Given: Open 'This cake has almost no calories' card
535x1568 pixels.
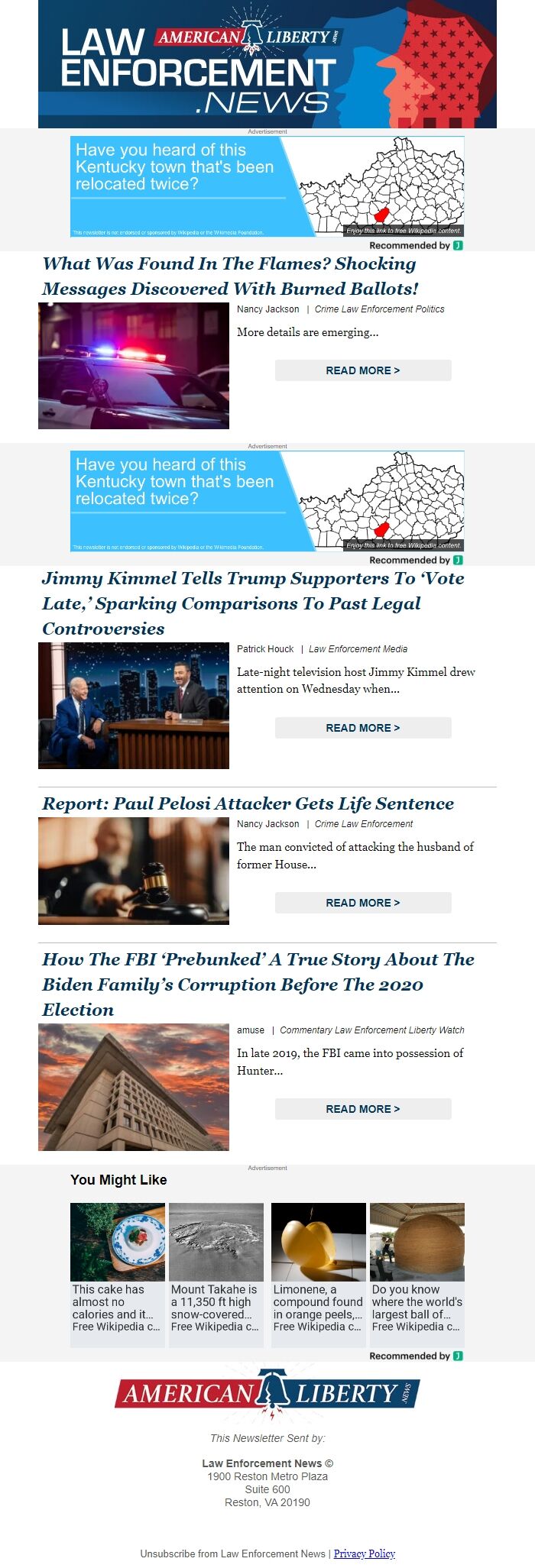Looking at the screenshot, I should pyautogui.click(x=118, y=1269).
